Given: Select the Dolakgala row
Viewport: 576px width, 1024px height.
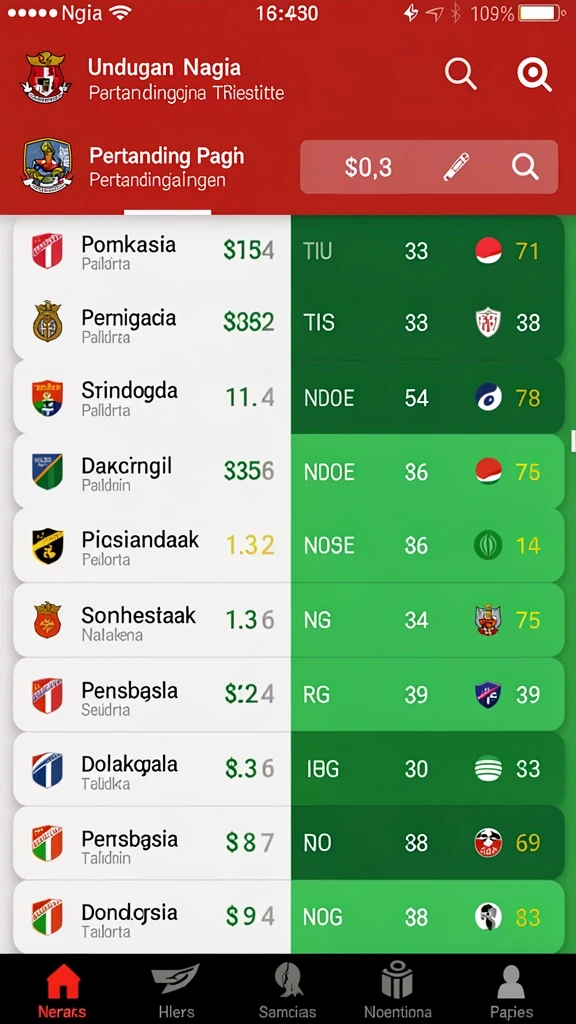Looking at the screenshot, I should click(289, 769).
